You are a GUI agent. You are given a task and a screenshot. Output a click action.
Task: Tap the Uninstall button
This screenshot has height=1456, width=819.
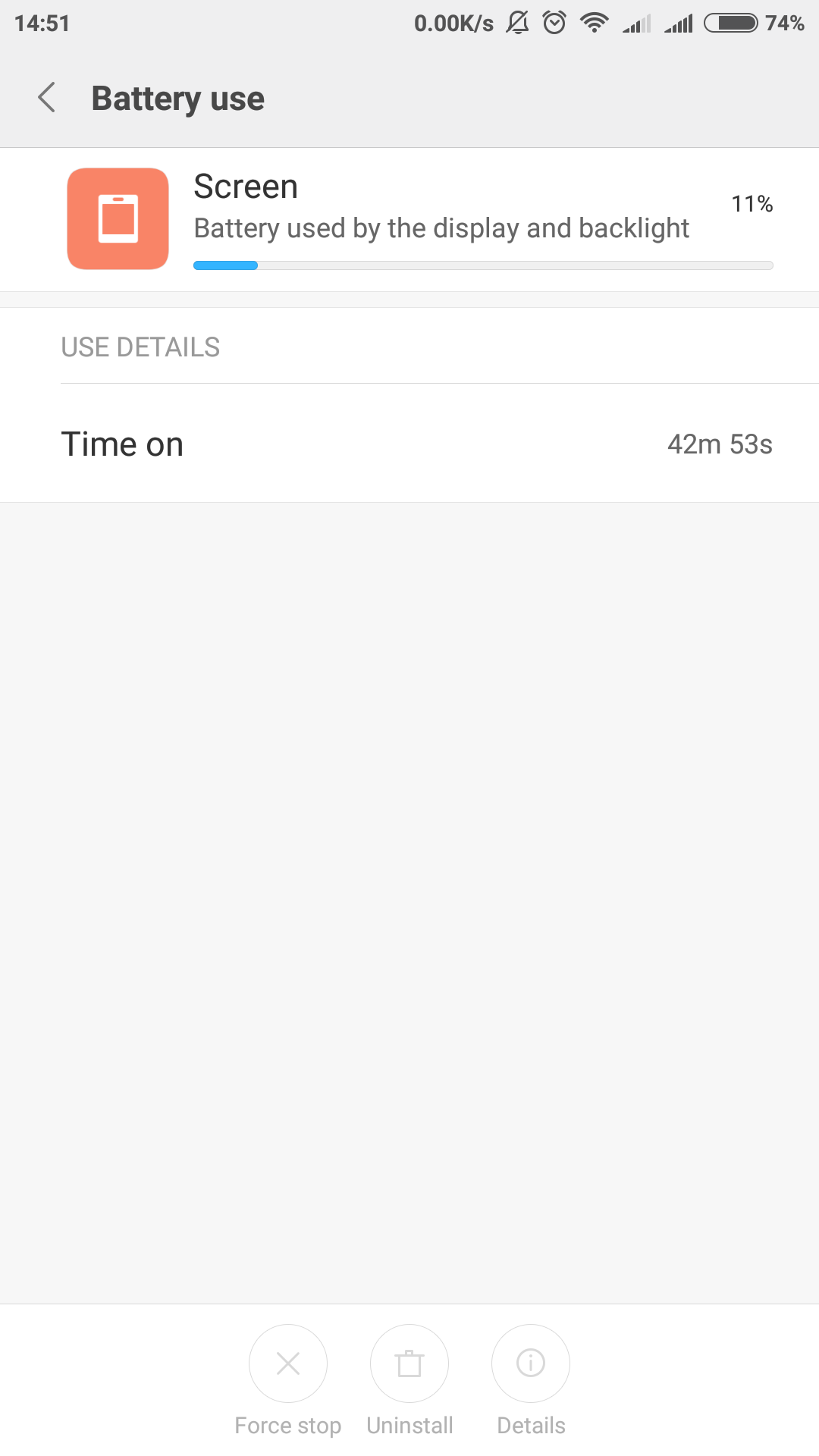pyautogui.click(x=409, y=1363)
